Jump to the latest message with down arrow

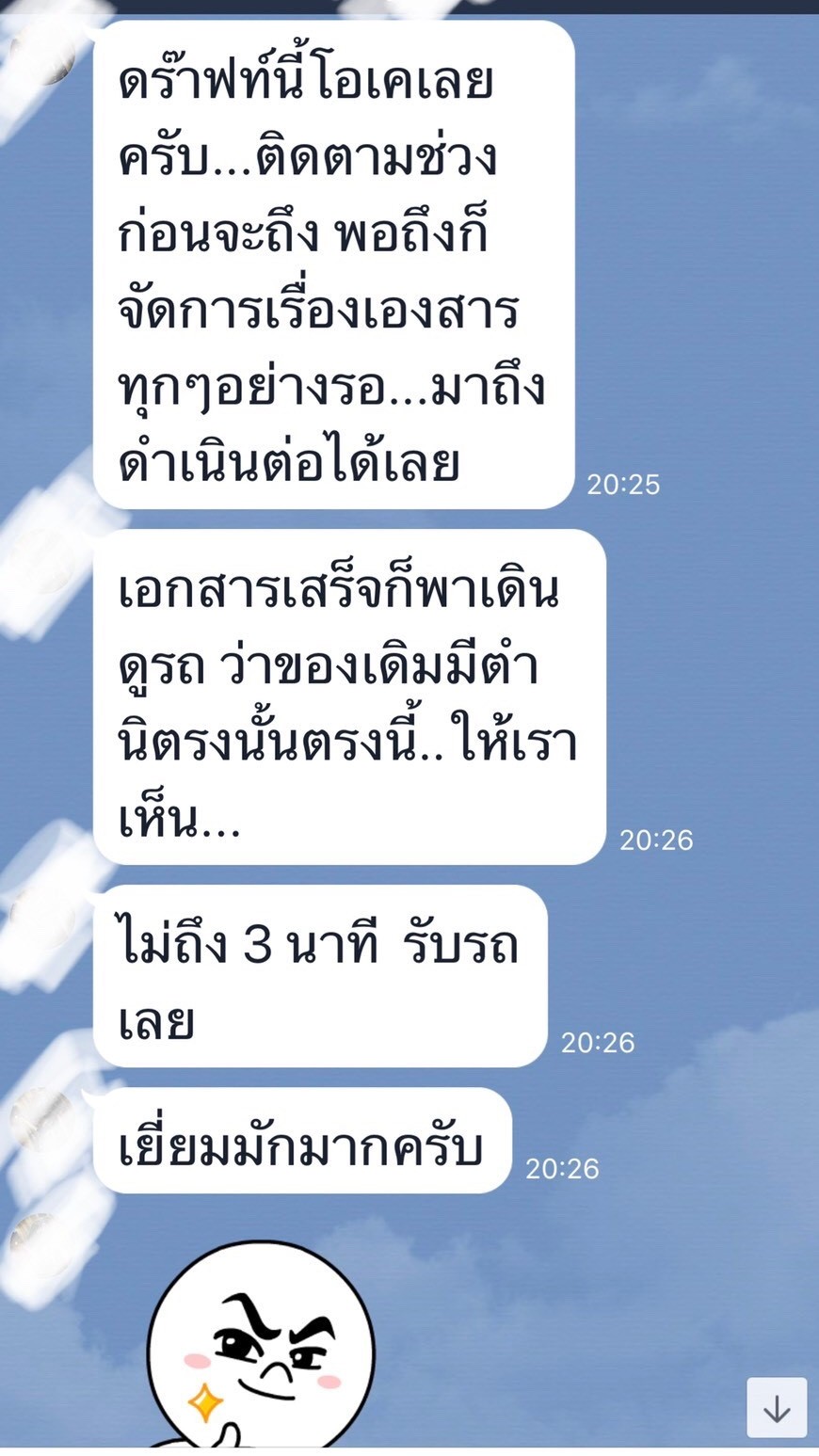pyautogui.click(x=777, y=1407)
